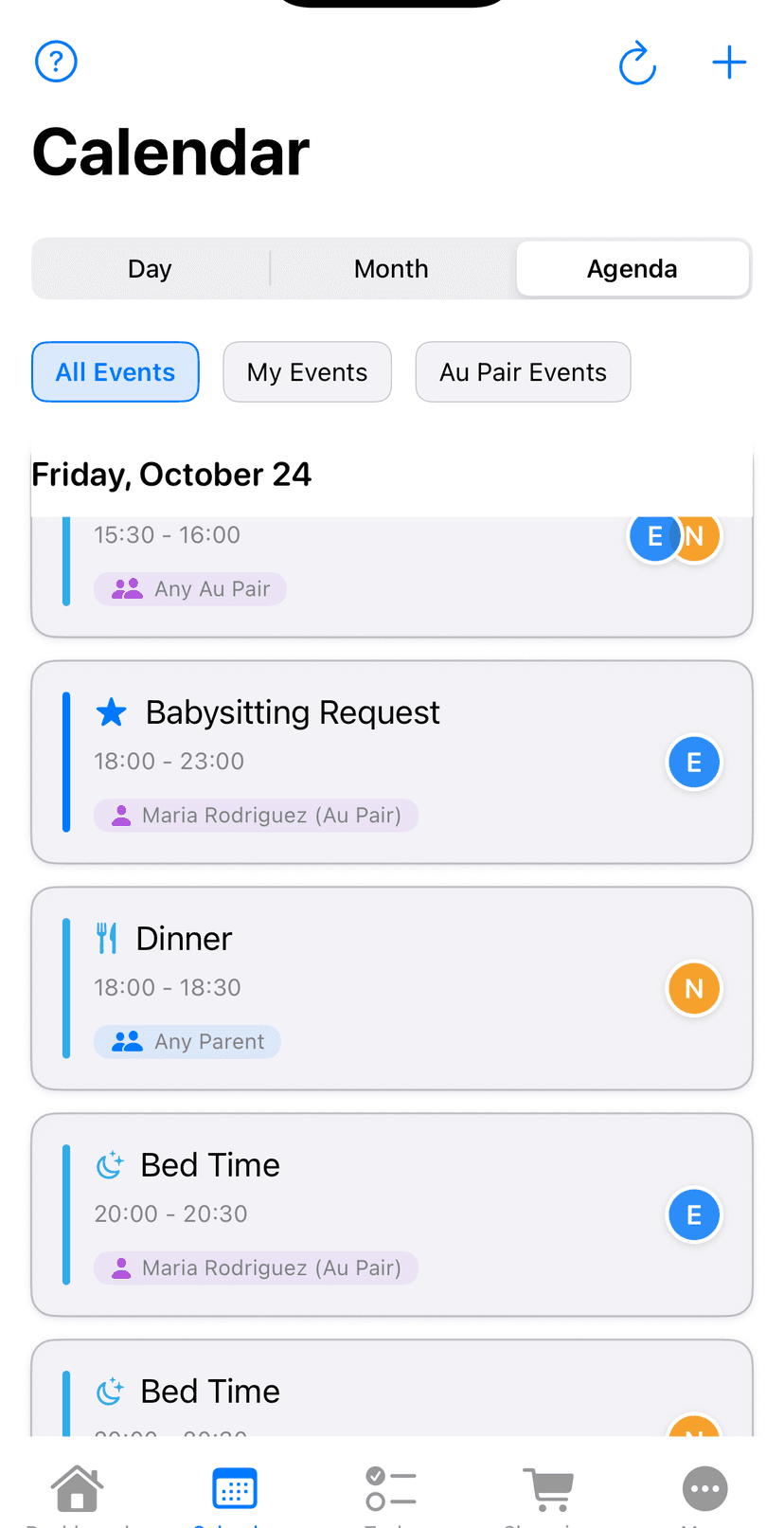The image size is (784, 1528).
Task: Open the help question mark icon
Action: [55, 61]
